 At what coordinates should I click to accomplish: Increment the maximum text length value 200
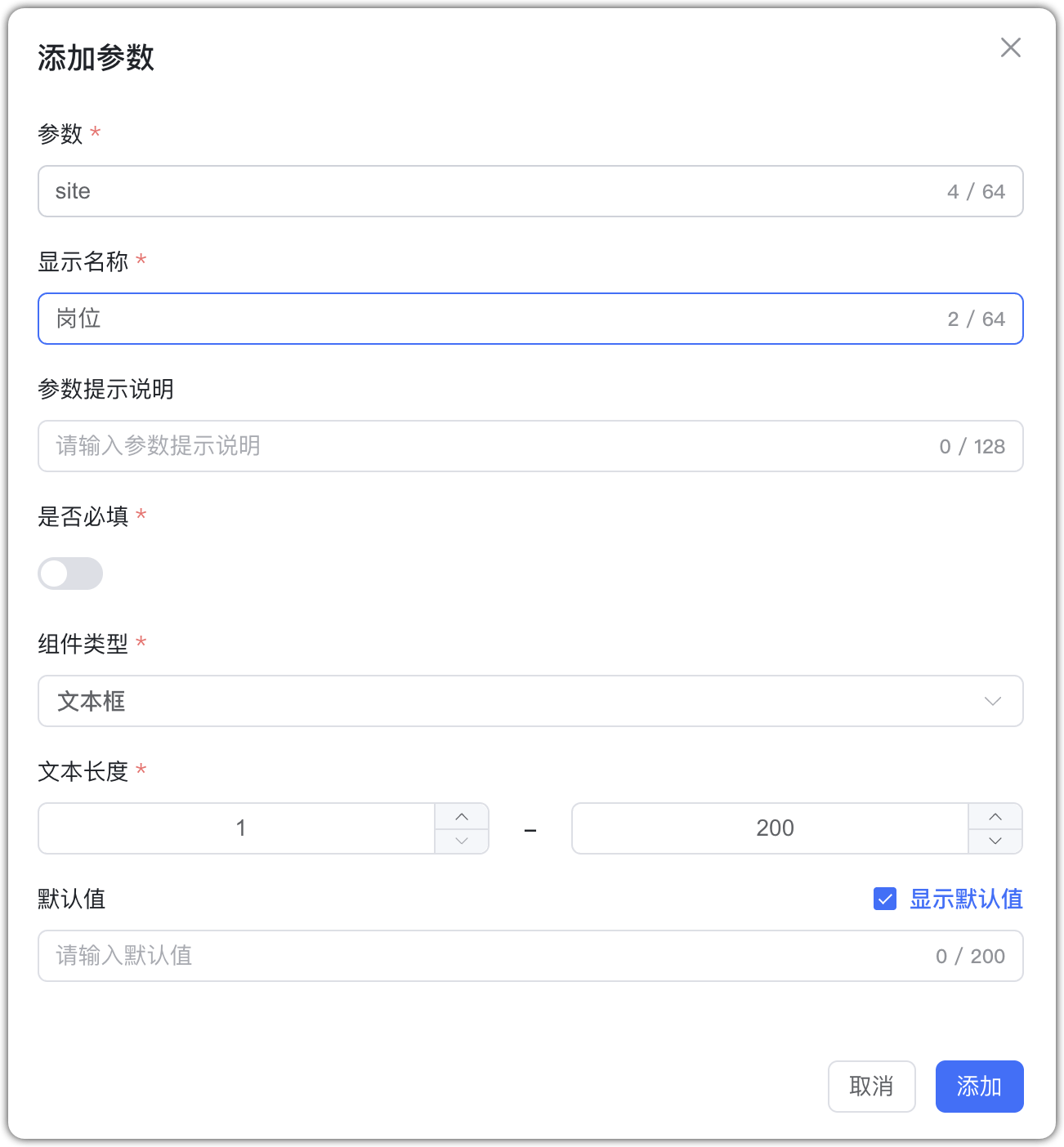(x=995, y=816)
